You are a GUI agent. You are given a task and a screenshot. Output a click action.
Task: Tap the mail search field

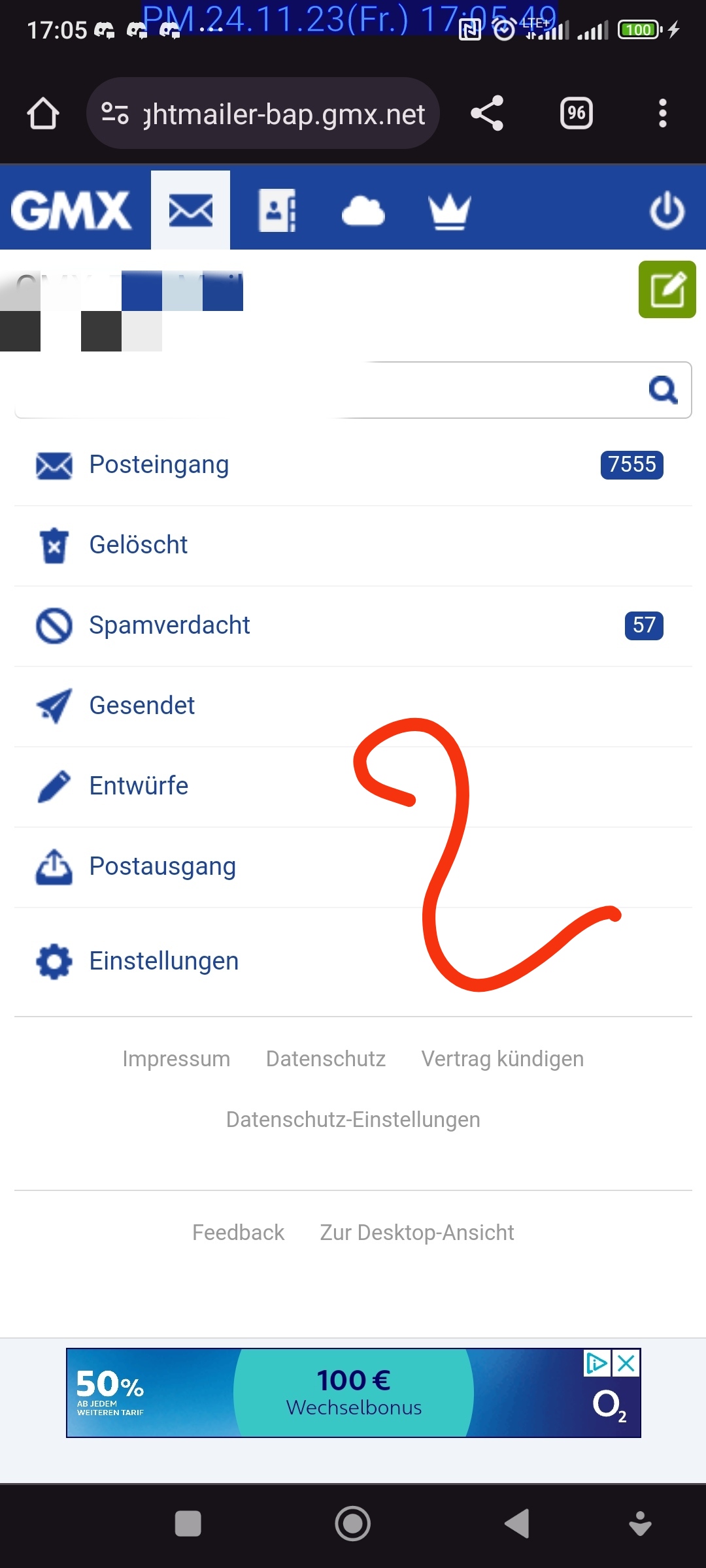click(x=327, y=390)
